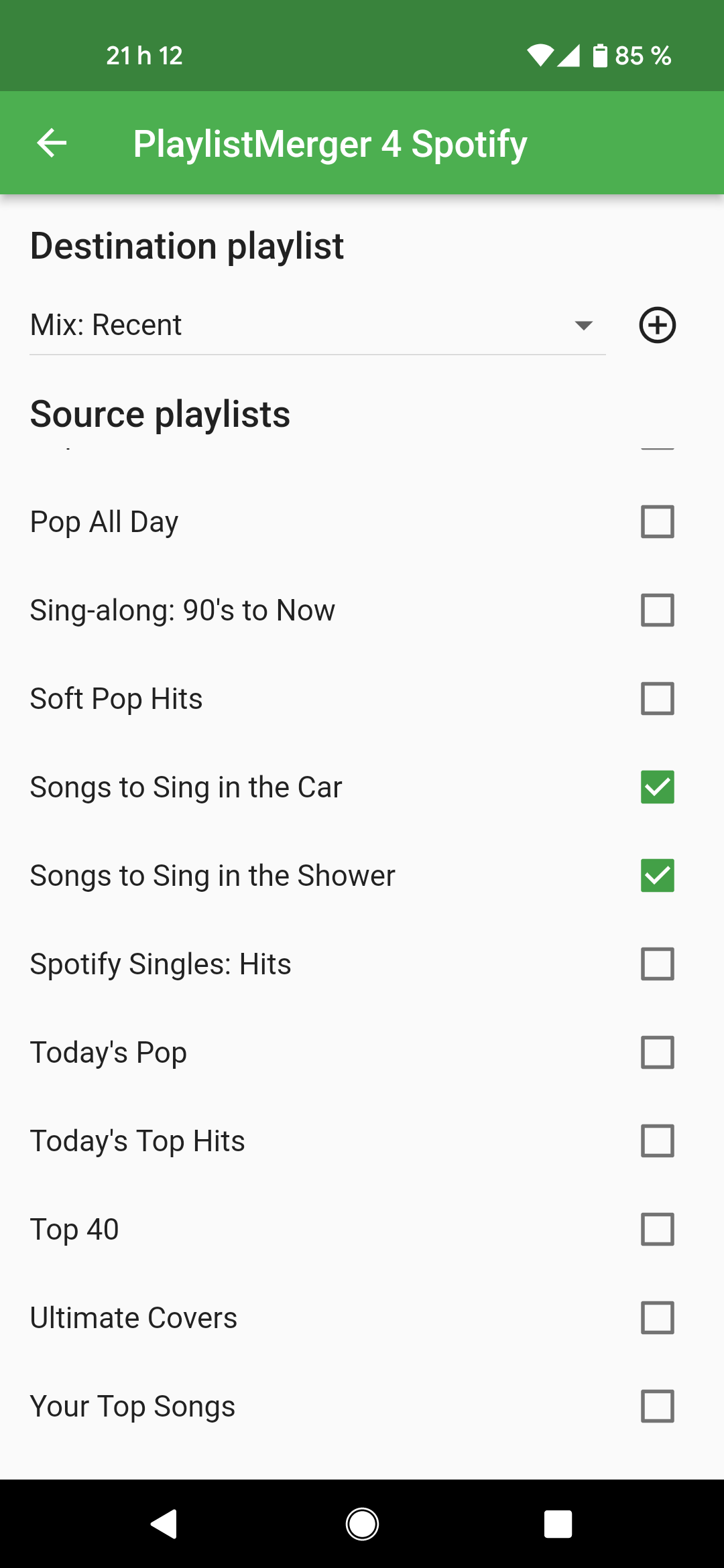The height and width of the screenshot is (1568, 724).
Task: Select Today's Top Hits playlist
Action: coord(658,1141)
